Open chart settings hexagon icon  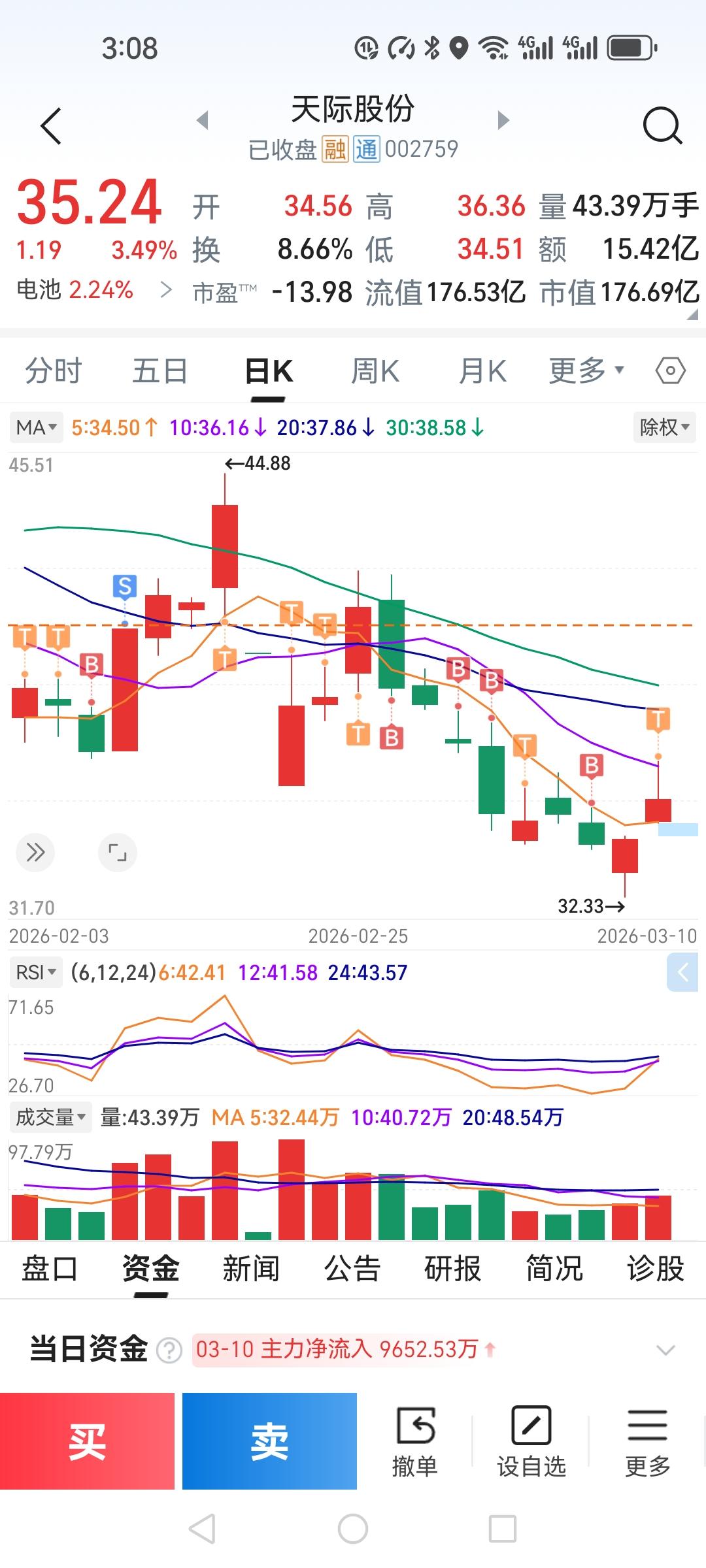[670, 371]
